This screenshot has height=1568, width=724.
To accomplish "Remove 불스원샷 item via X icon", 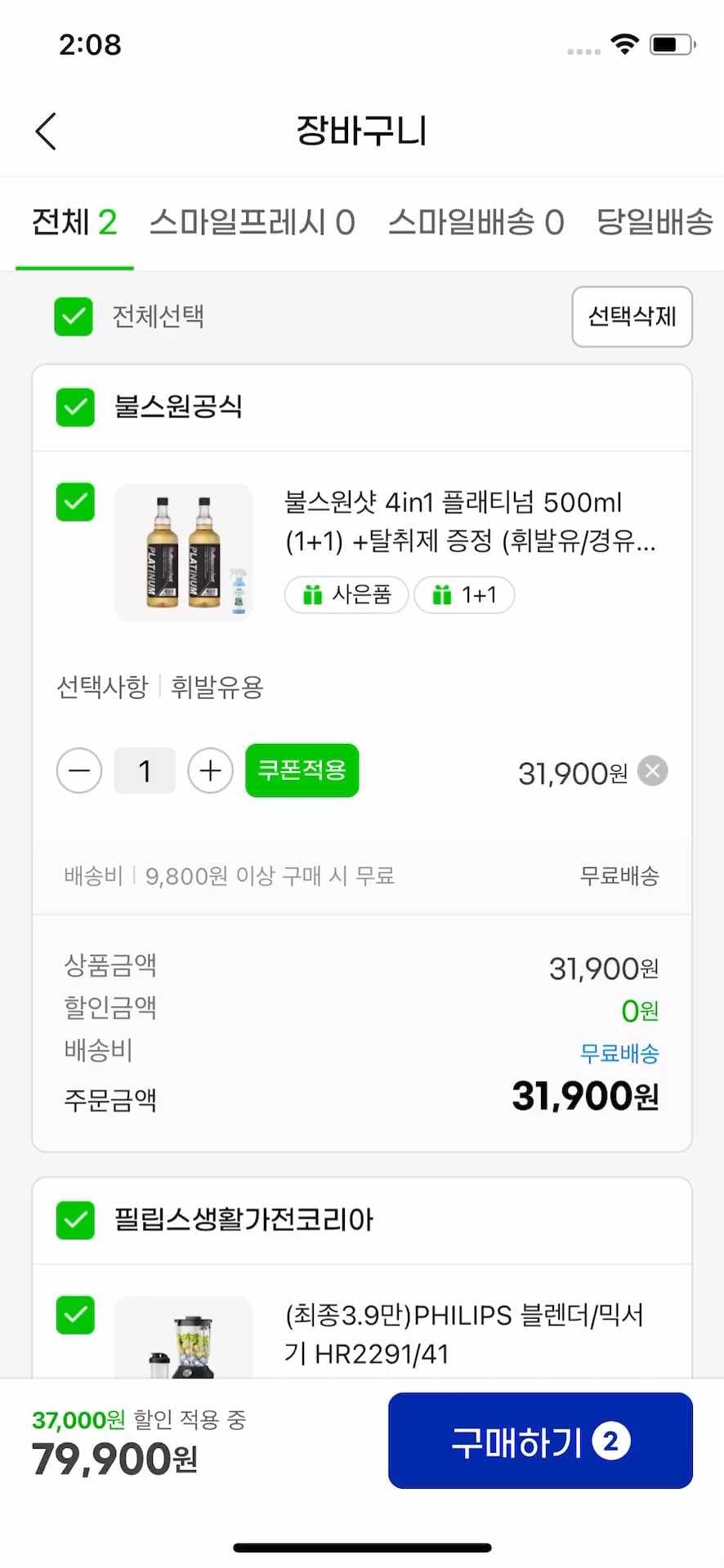I will (x=652, y=770).
